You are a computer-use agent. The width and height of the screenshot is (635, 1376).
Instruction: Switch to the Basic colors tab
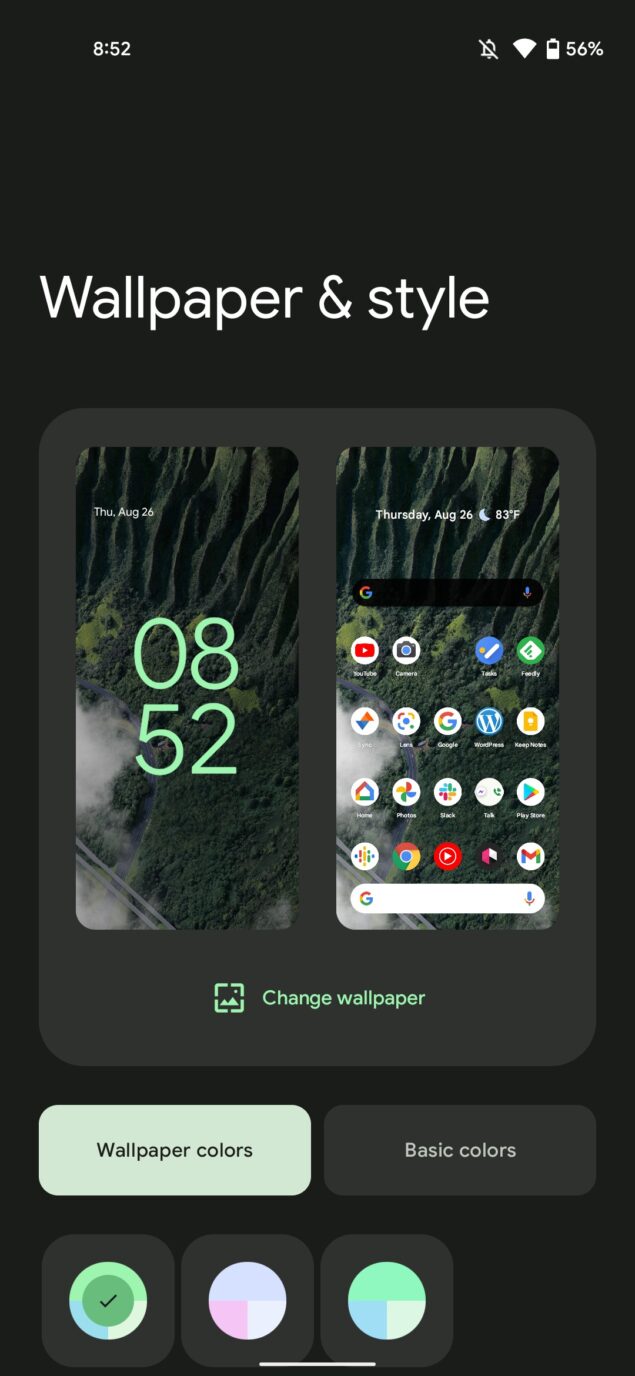460,1150
